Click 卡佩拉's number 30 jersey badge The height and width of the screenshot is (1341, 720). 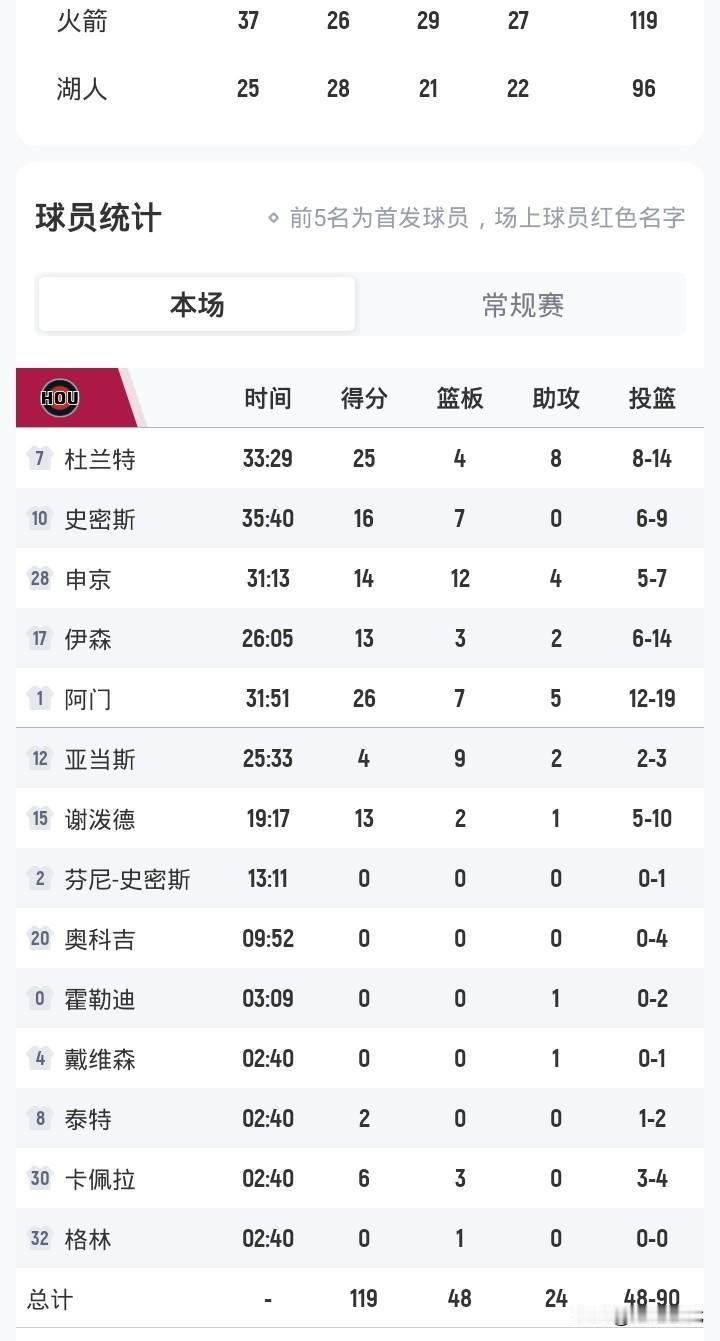(x=39, y=1179)
